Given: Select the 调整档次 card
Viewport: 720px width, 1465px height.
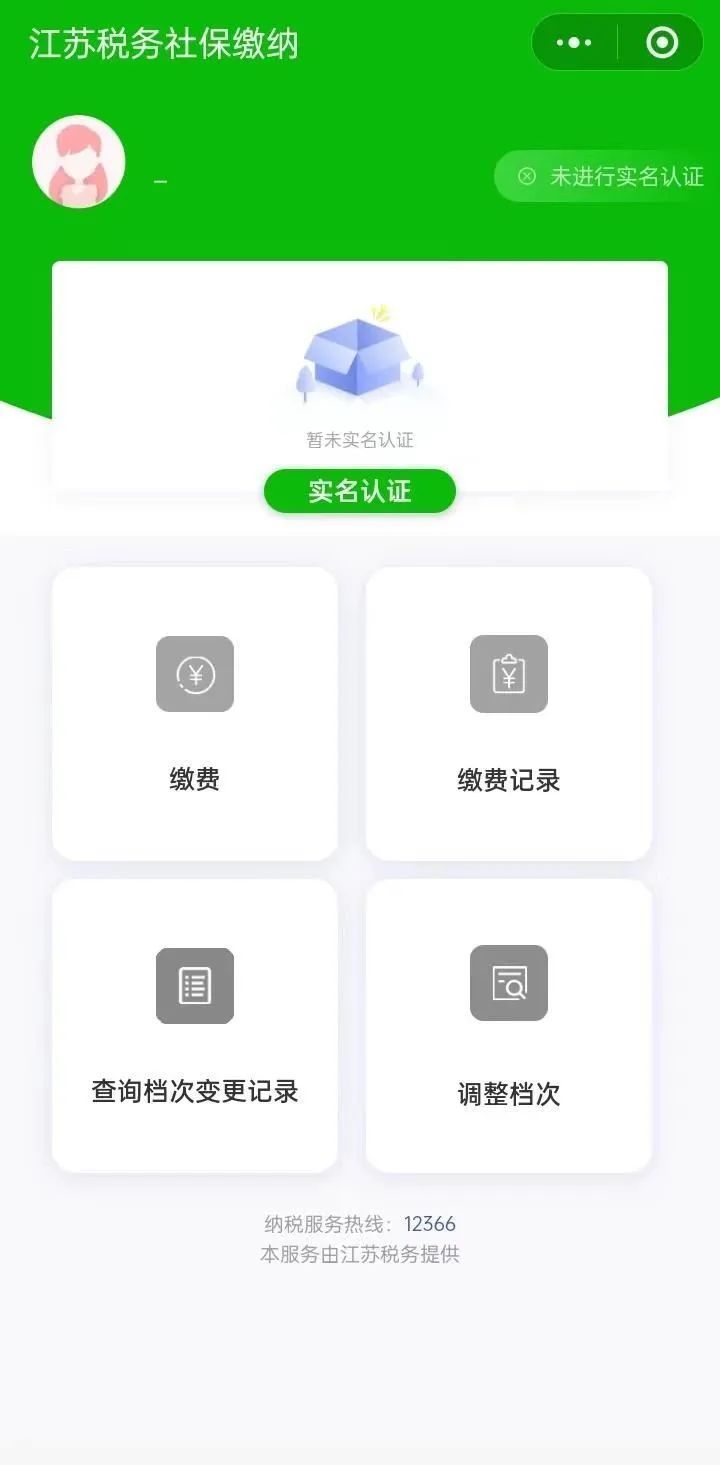Looking at the screenshot, I should (509, 1026).
